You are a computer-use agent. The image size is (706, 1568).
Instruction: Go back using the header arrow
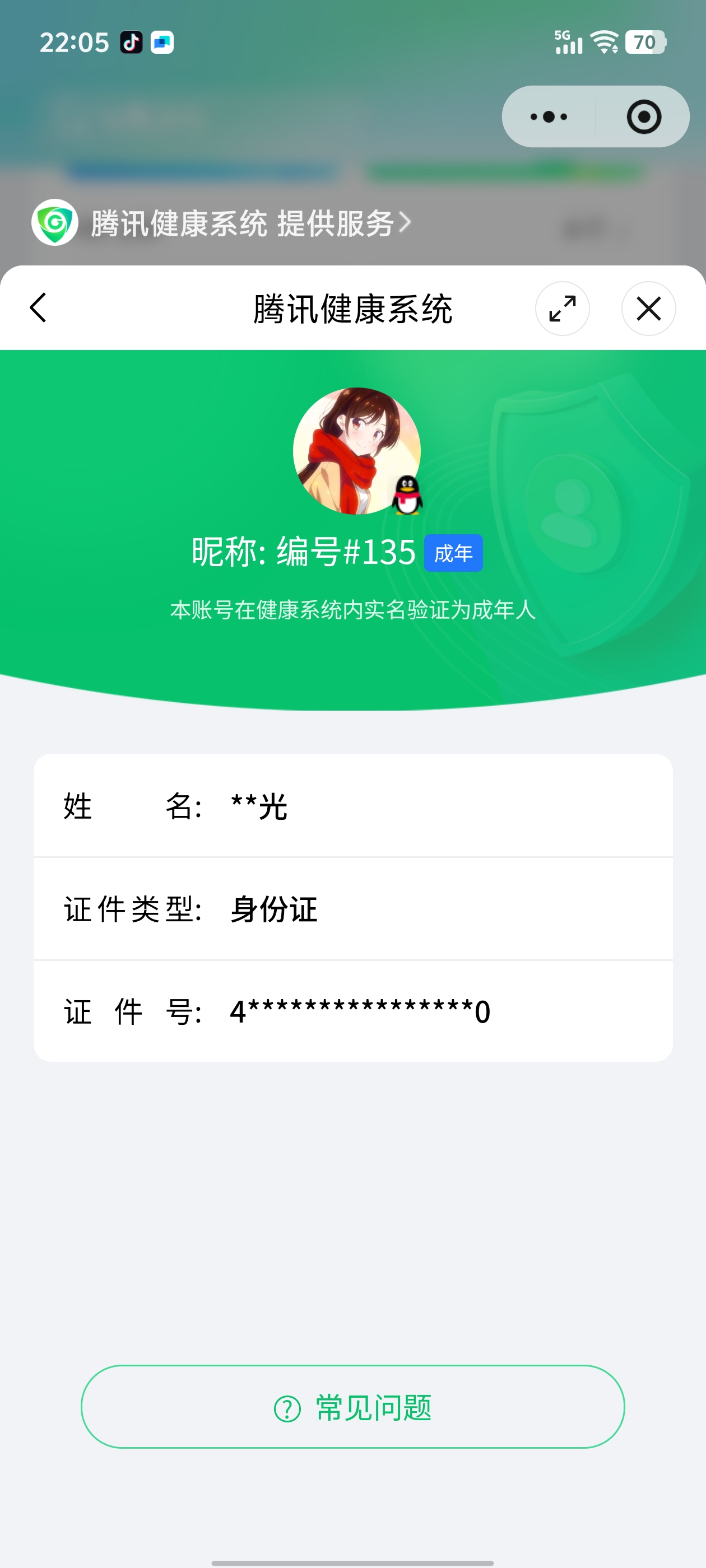point(38,308)
